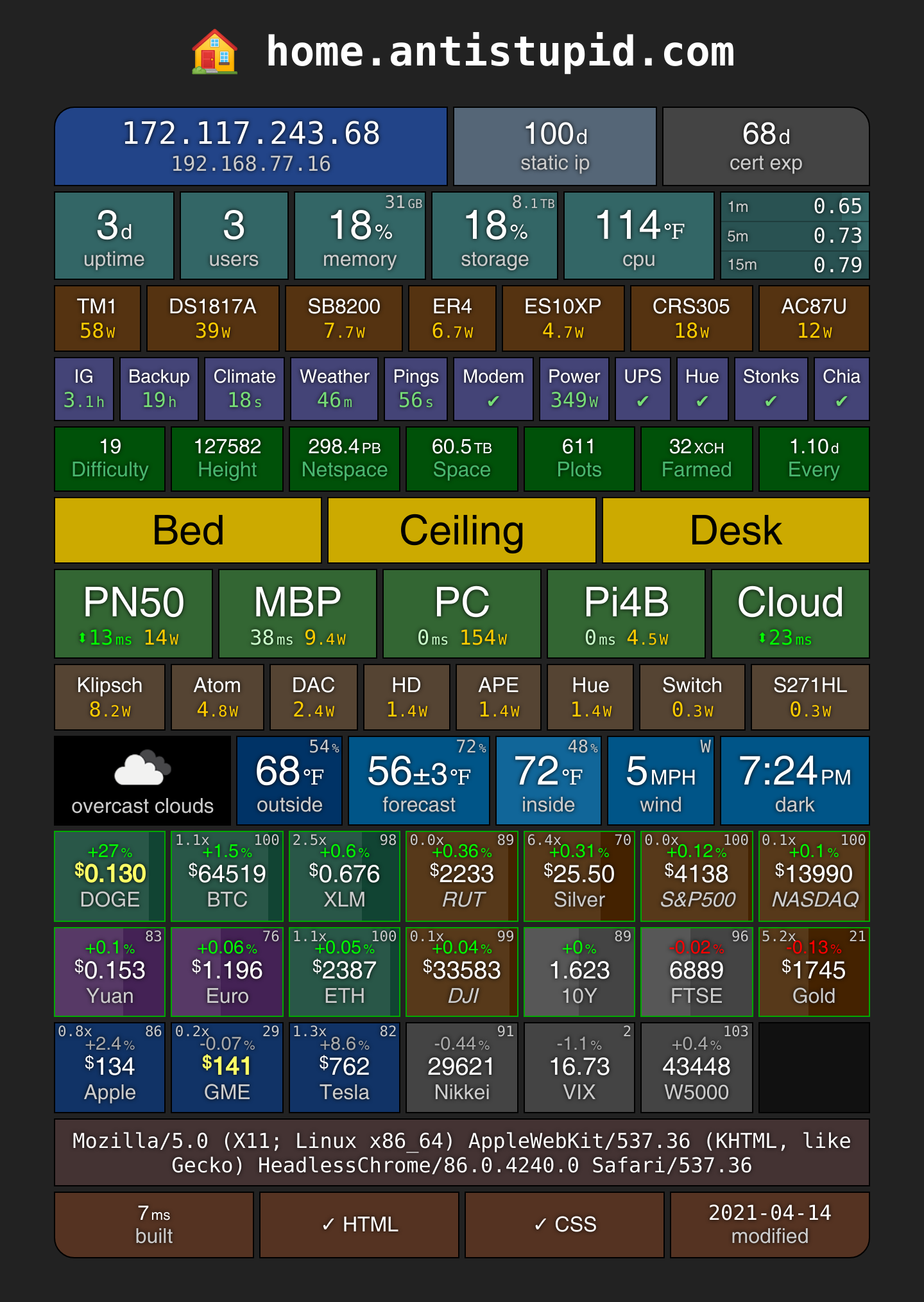Open the BTC price tile
Screen dimensions: 924x1302
pyautogui.click(x=227, y=876)
